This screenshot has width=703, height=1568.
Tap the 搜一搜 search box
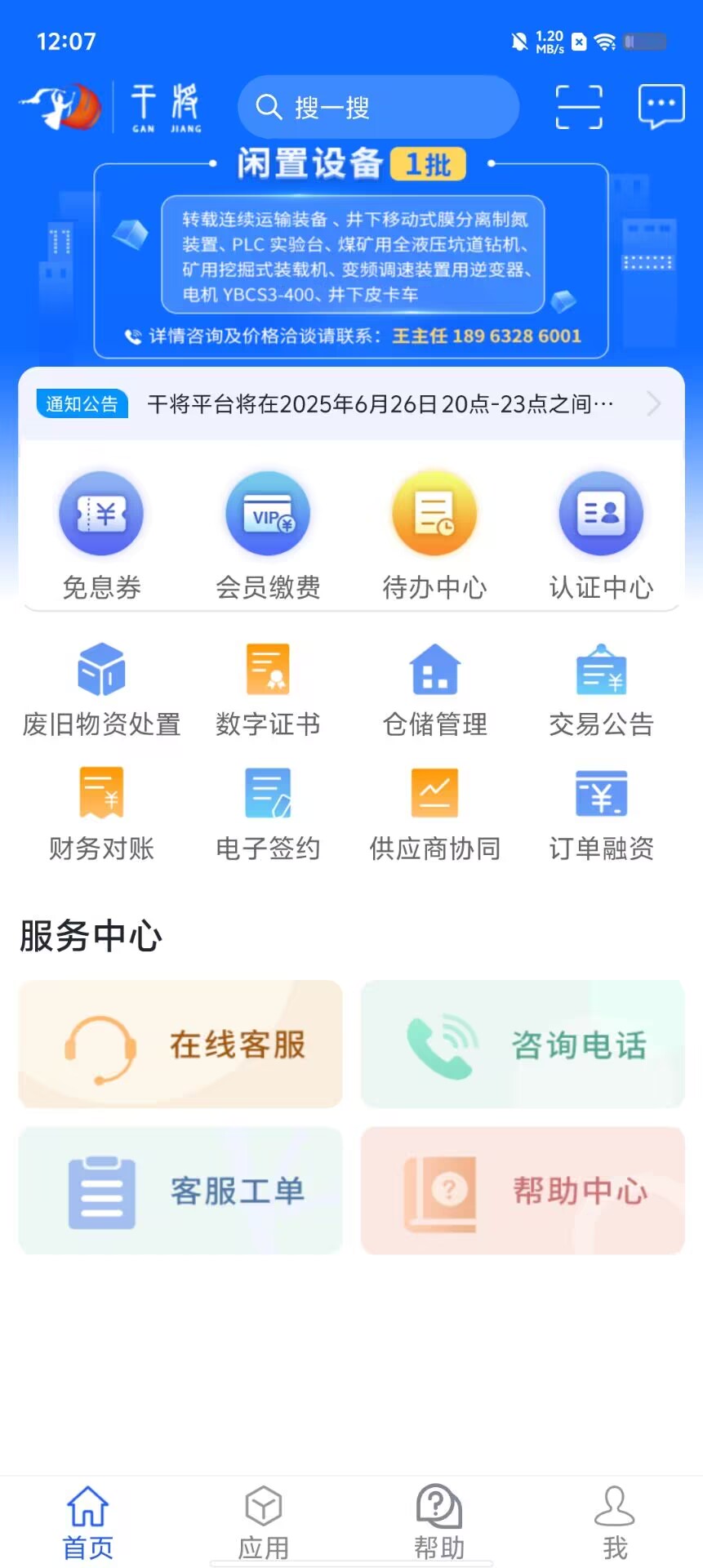pyautogui.click(x=378, y=107)
